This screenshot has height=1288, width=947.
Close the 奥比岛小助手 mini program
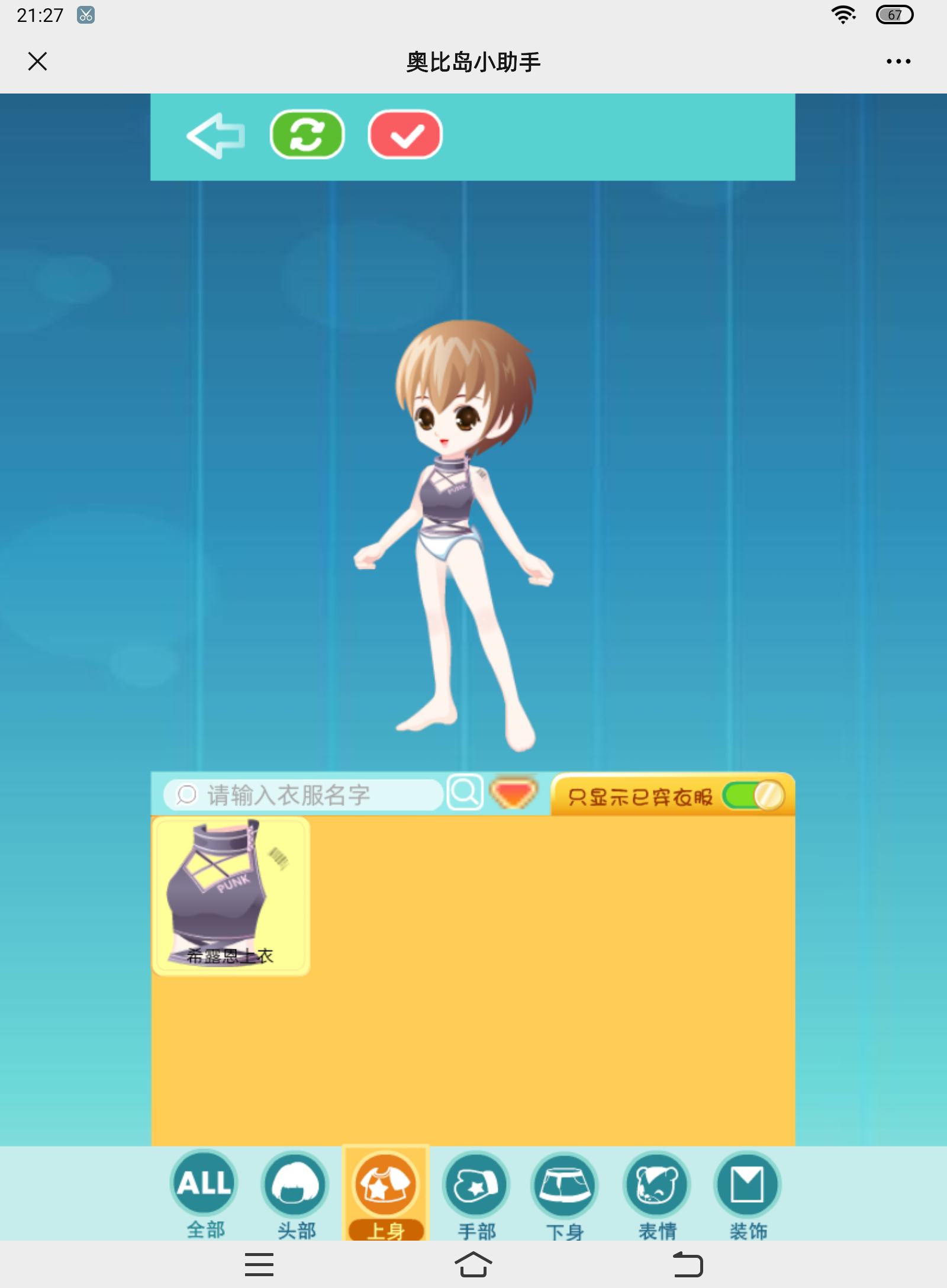click(37, 61)
